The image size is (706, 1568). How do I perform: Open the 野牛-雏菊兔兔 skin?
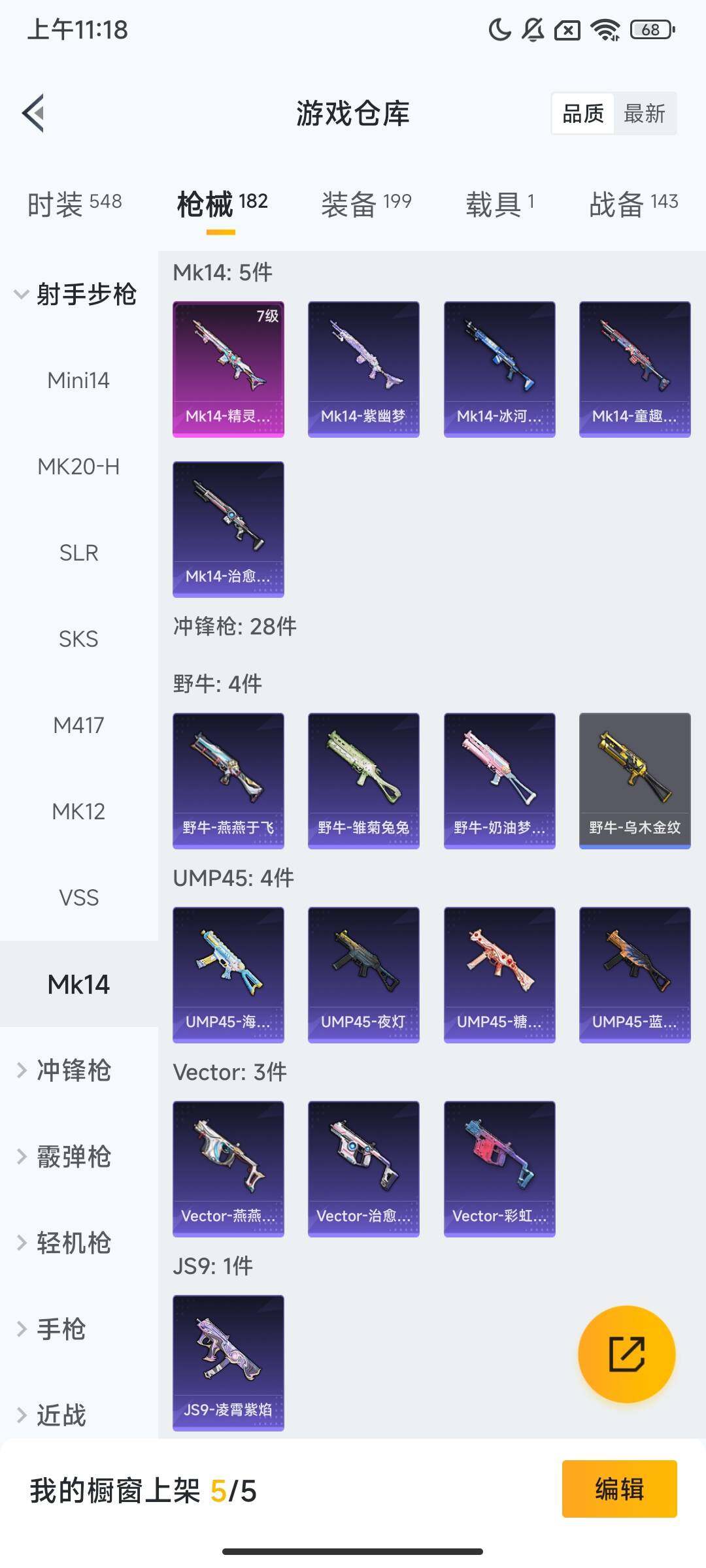[363, 781]
